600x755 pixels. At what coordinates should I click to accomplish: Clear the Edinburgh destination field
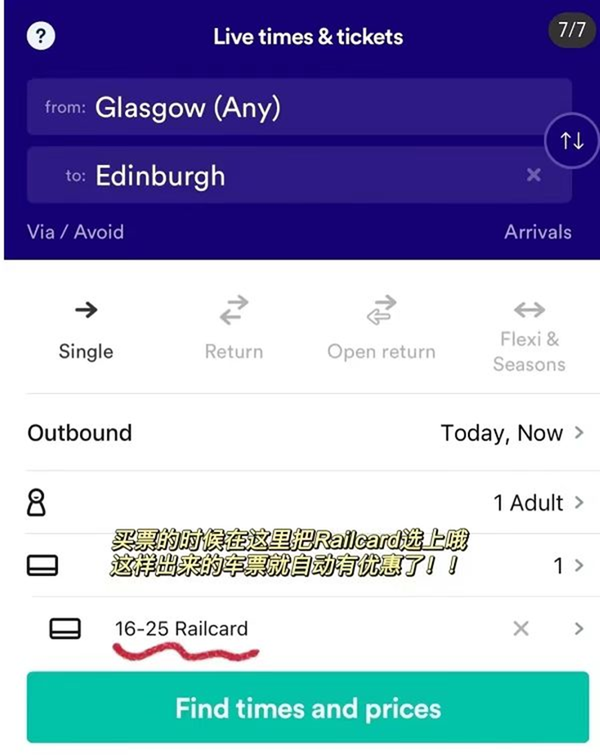(x=534, y=175)
